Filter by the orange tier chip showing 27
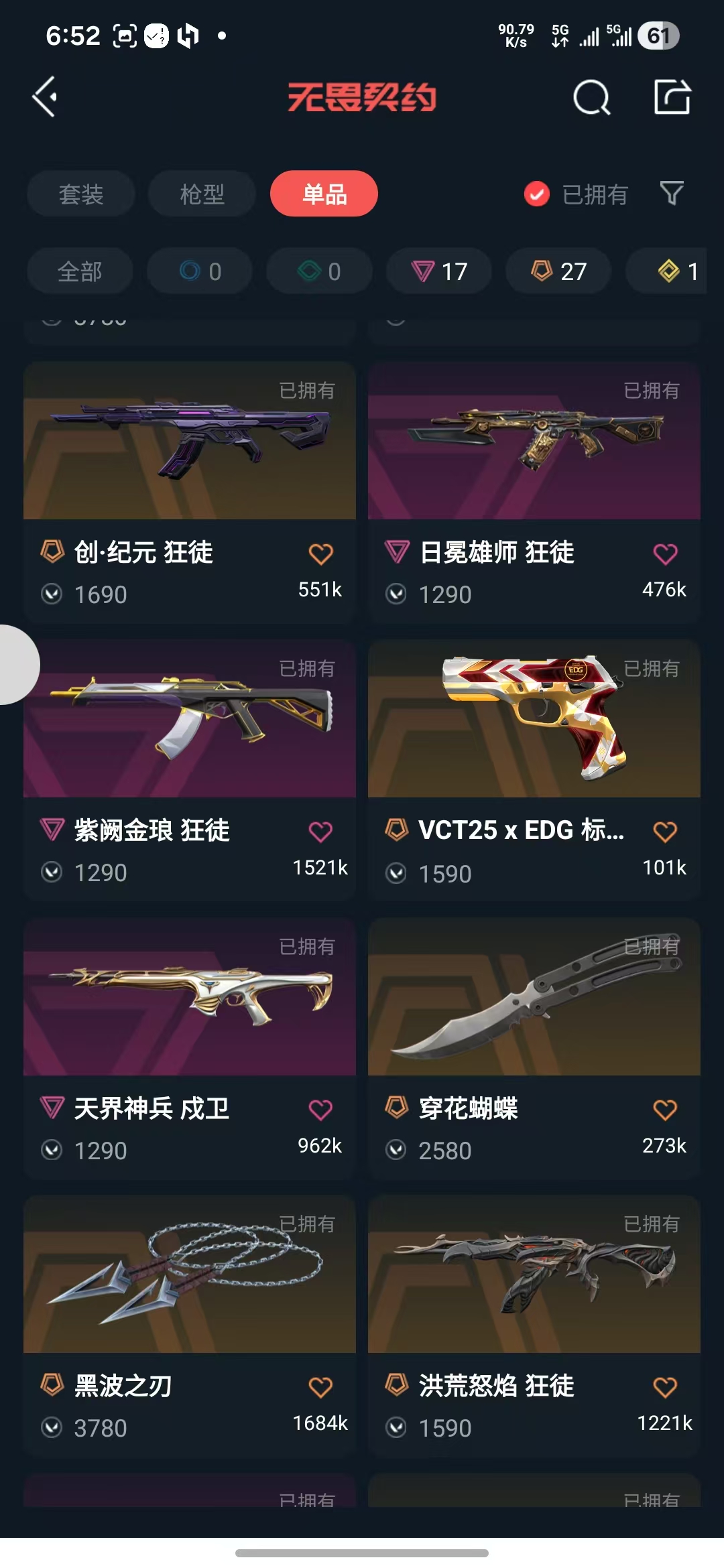The width and height of the screenshot is (724, 1568). point(558,271)
